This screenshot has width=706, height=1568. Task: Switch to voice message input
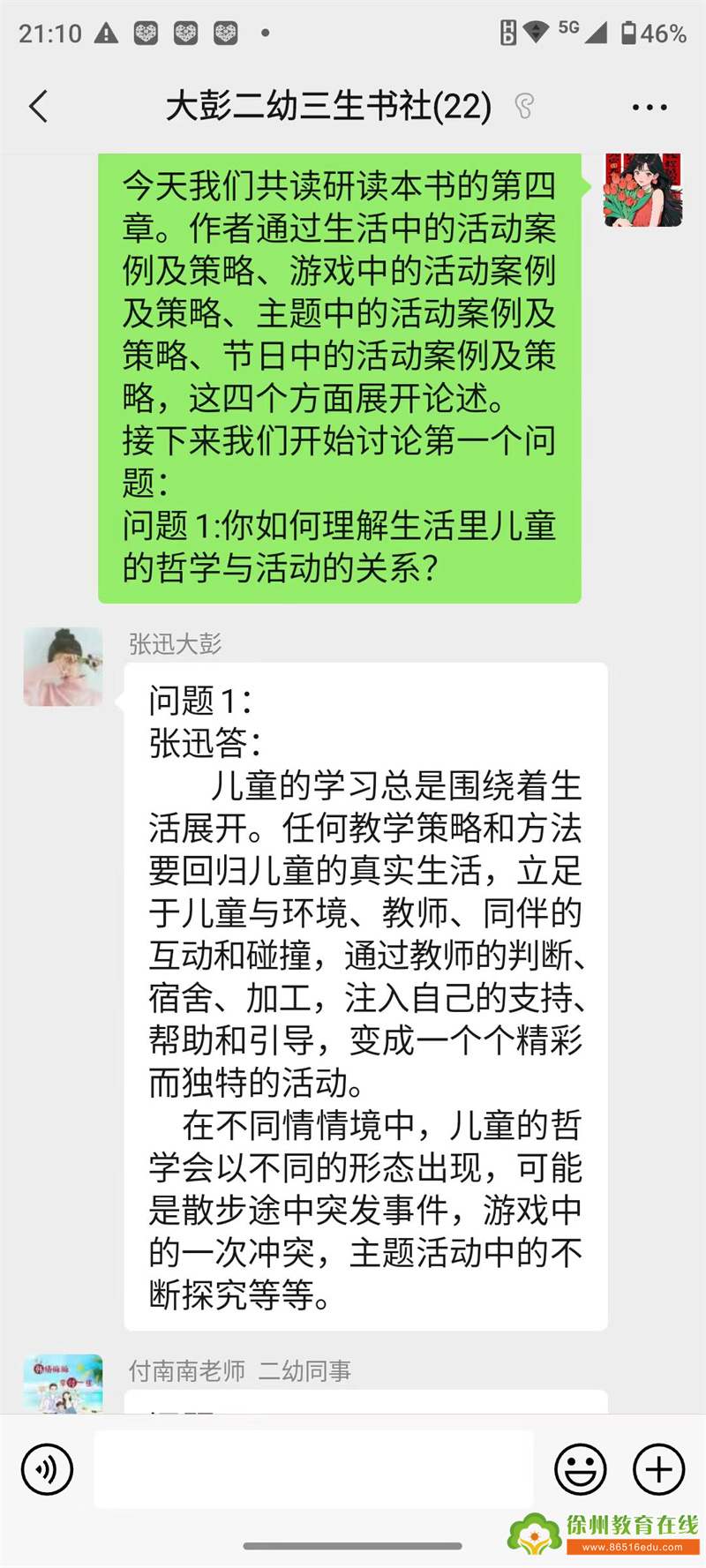[47, 1469]
